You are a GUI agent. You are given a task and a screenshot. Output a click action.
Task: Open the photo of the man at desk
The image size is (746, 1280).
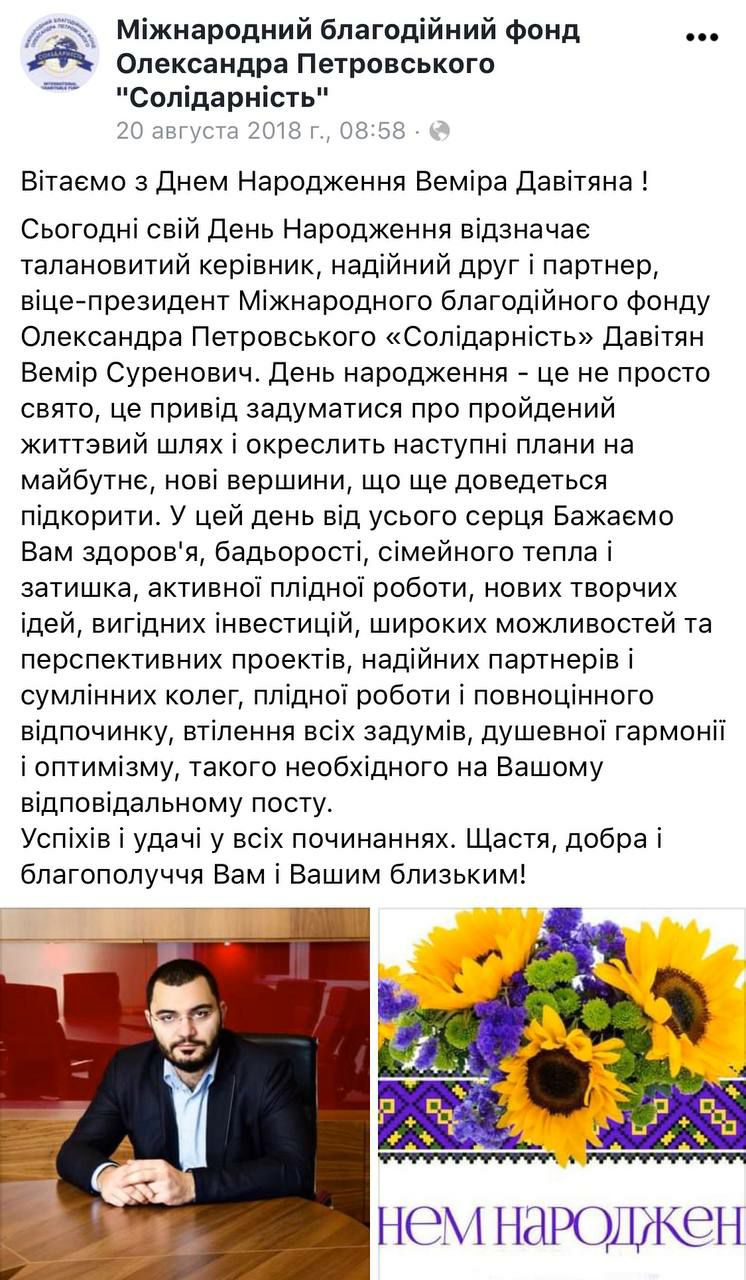185,1093
